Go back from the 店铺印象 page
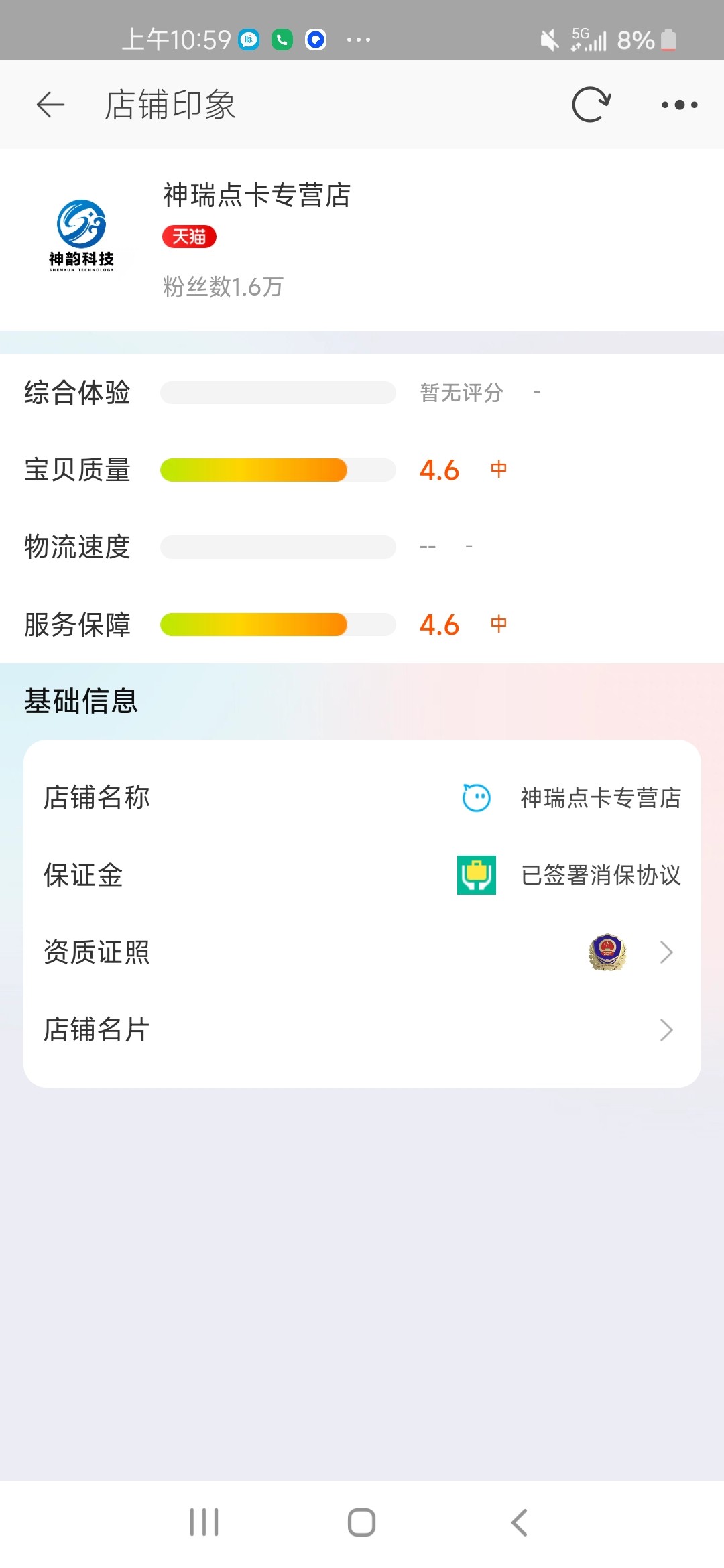This screenshot has width=724, height=1568. [x=50, y=105]
